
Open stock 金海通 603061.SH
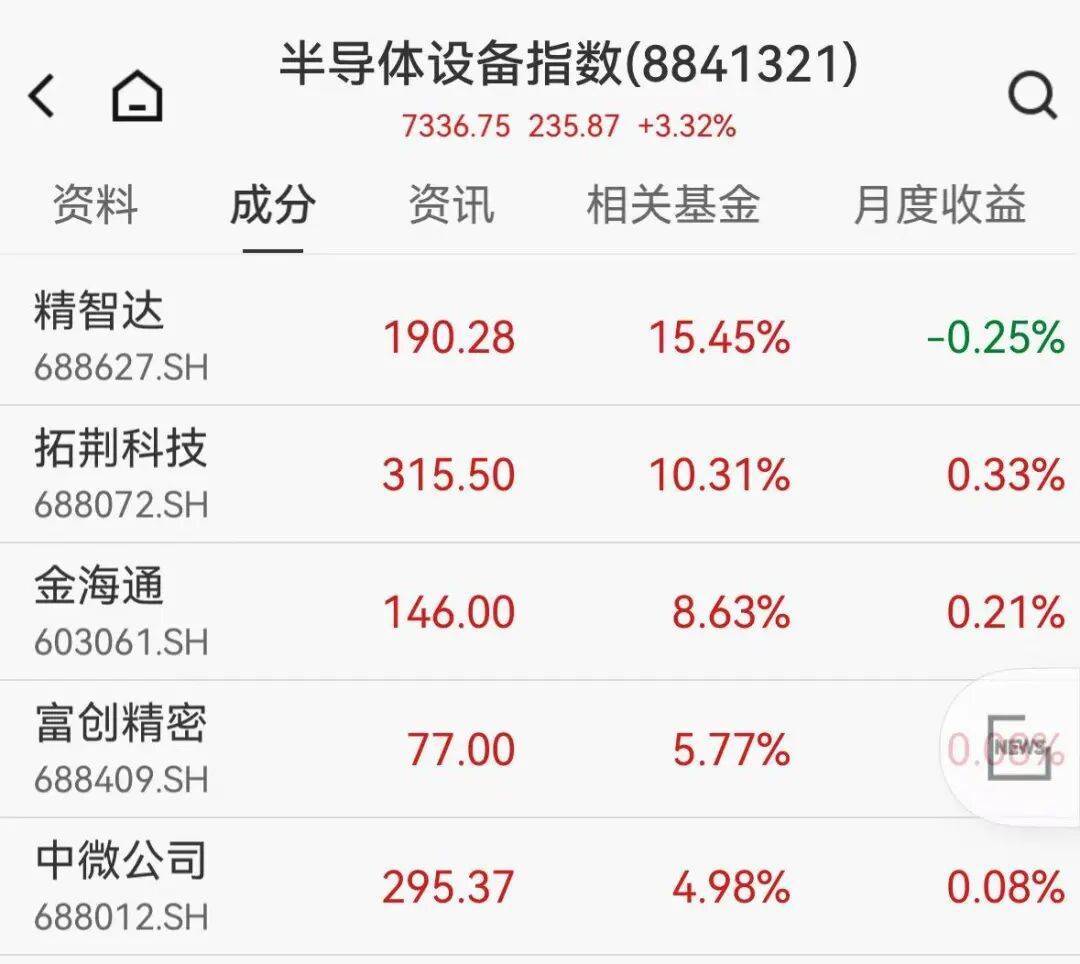click(120, 611)
